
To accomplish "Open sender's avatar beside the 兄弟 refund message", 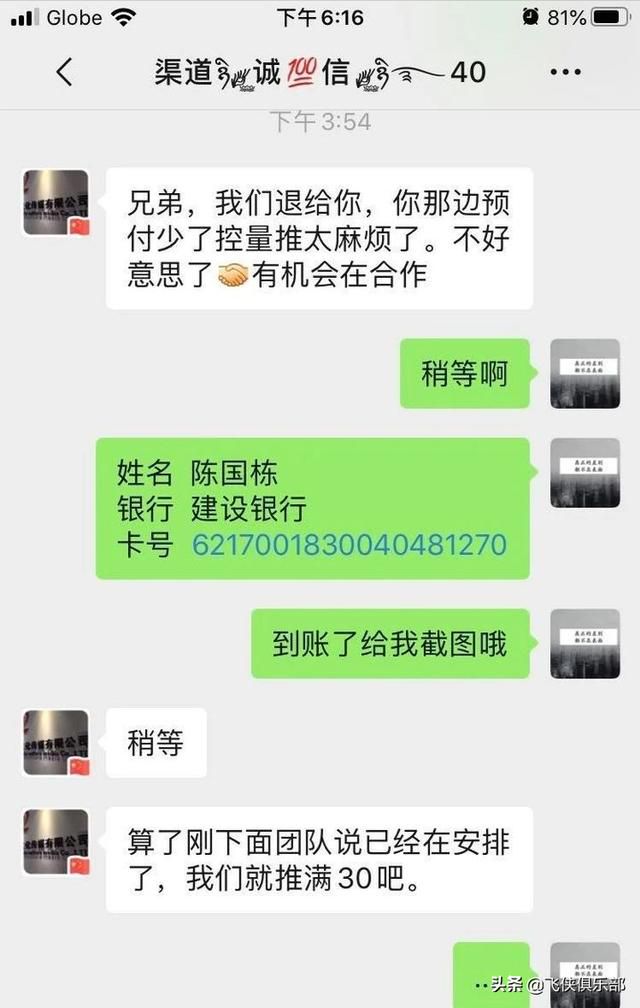I will (56, 203).
